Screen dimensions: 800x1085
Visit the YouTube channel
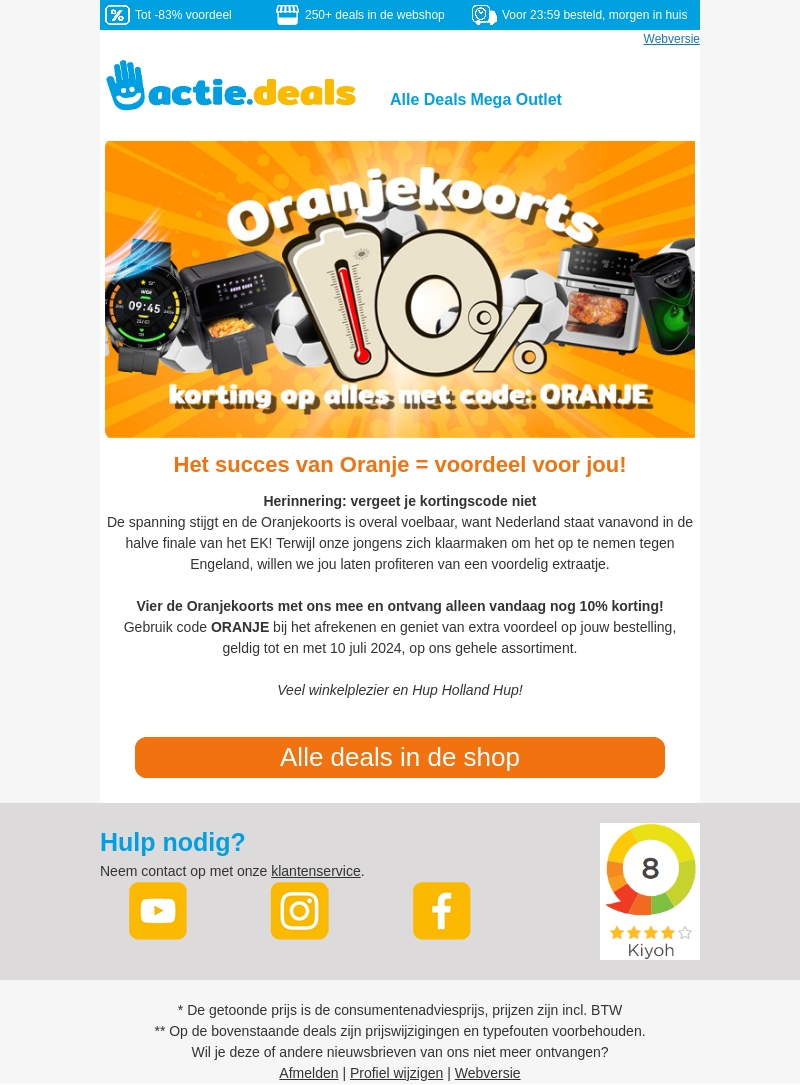[x=158, y=911]
